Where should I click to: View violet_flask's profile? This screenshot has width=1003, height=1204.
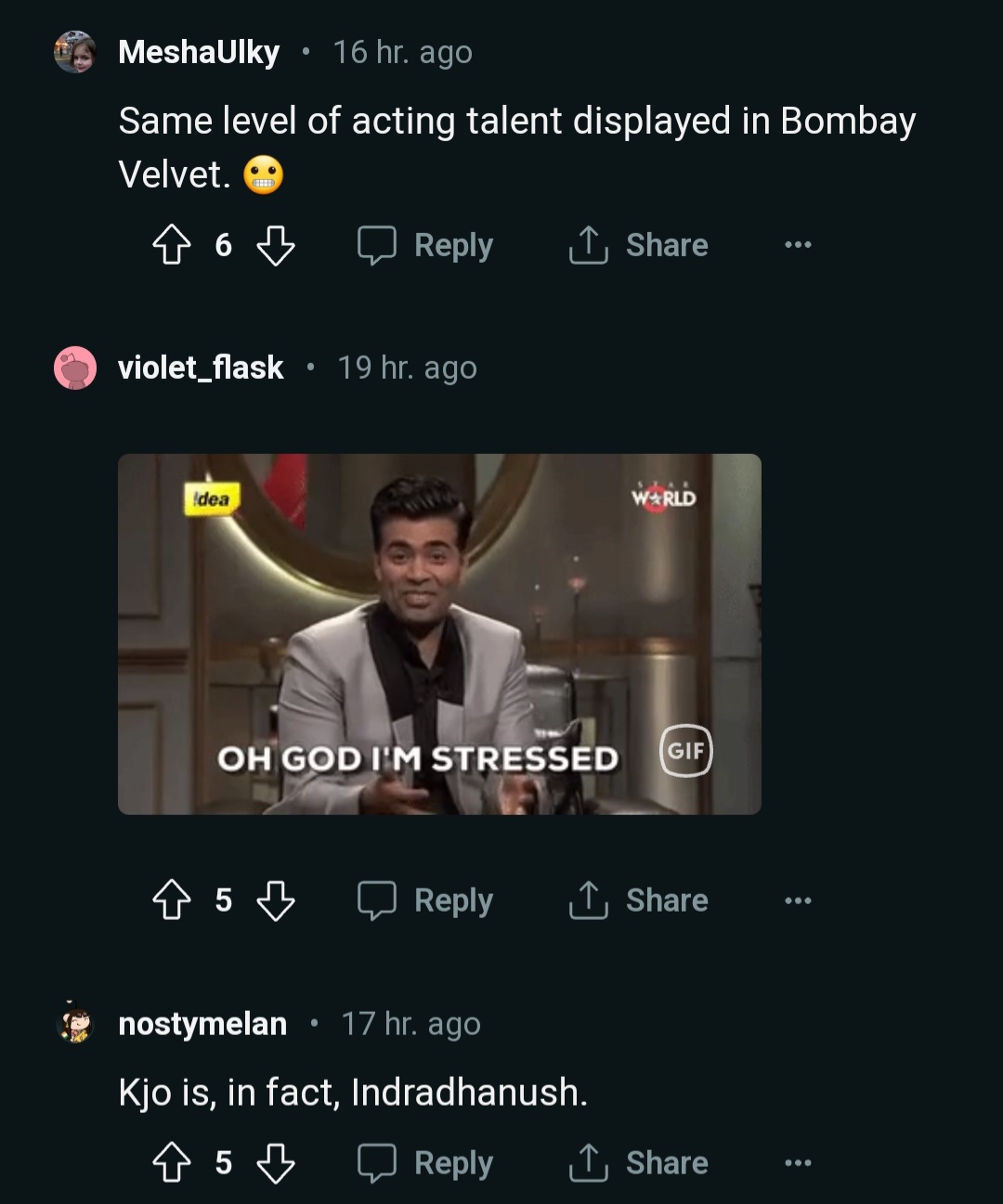[201, 368]
